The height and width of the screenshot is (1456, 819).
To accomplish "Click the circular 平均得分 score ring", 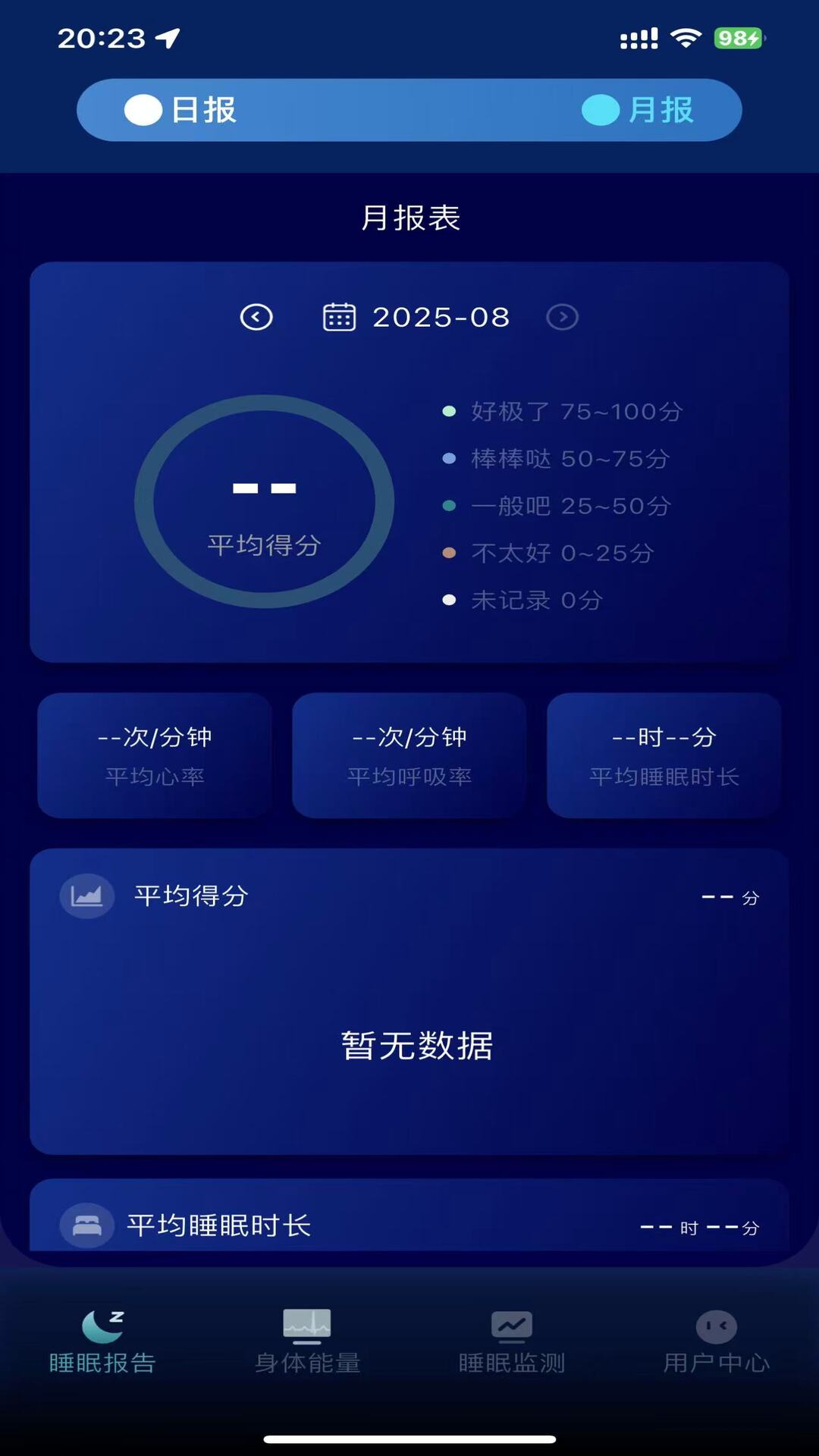I will (x=265, y=500).
